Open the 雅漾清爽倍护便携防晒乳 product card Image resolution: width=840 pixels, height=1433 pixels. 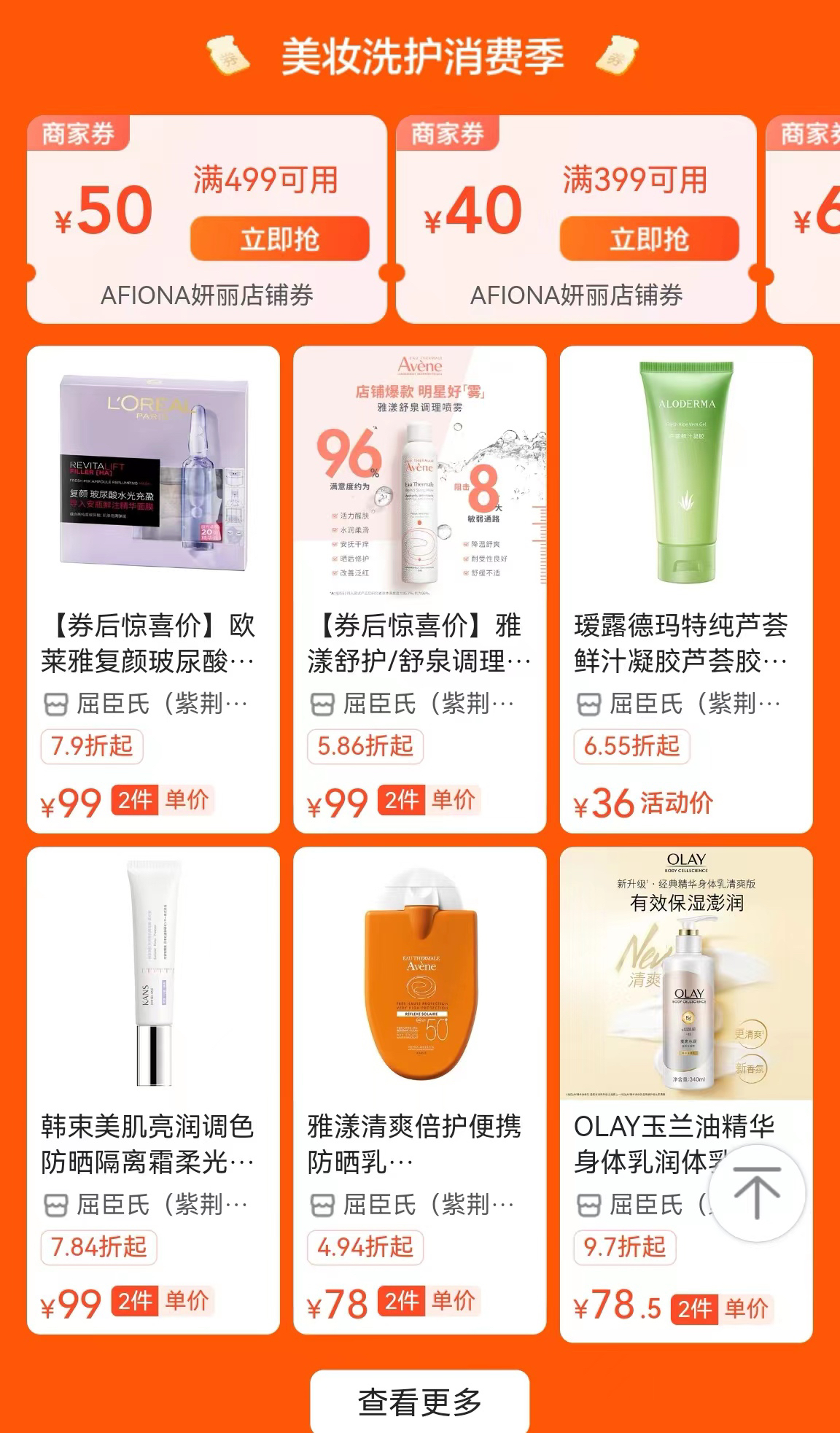pos(419,1090)
